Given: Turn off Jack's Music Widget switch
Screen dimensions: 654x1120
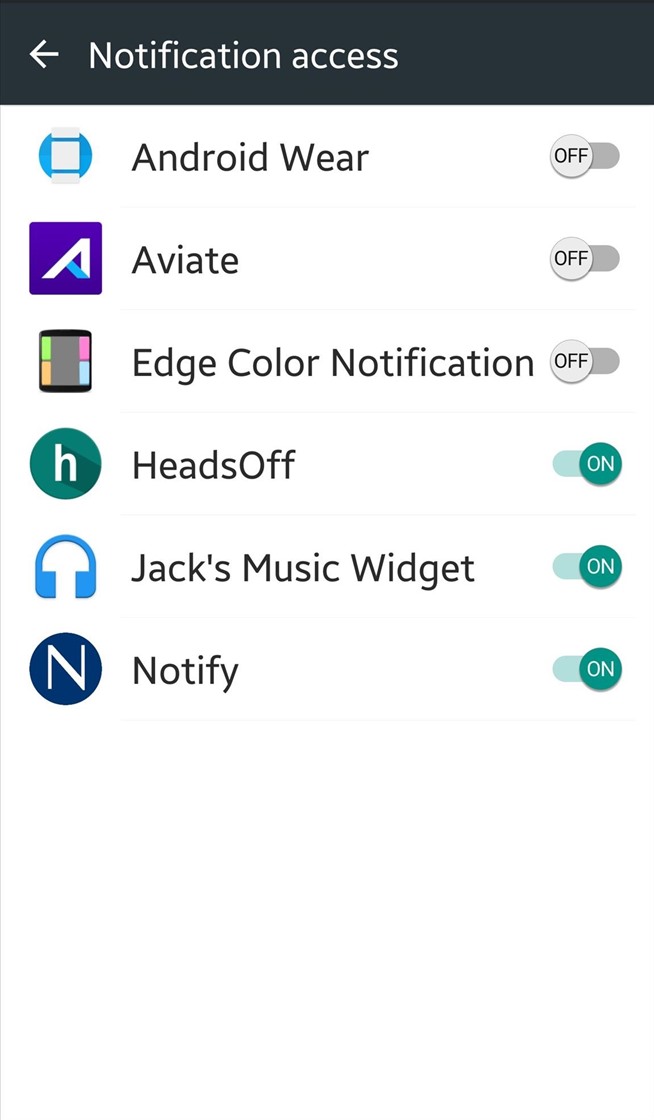Looking at the screenshot, I should click(x=587, y=567).
